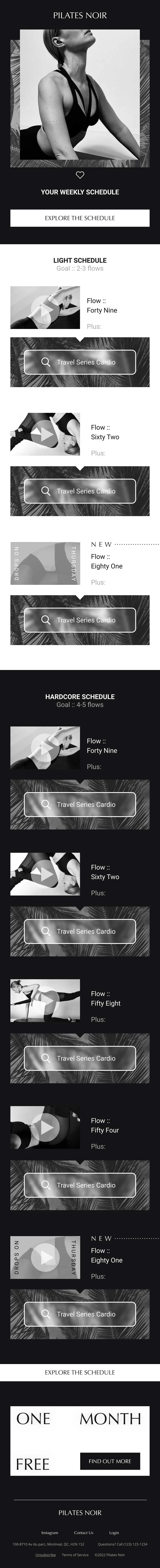The image size is (160, 1568).
Task: Open Travel Series Cardio under Flow Fifty Eight
Action: tap(80, 1058)
